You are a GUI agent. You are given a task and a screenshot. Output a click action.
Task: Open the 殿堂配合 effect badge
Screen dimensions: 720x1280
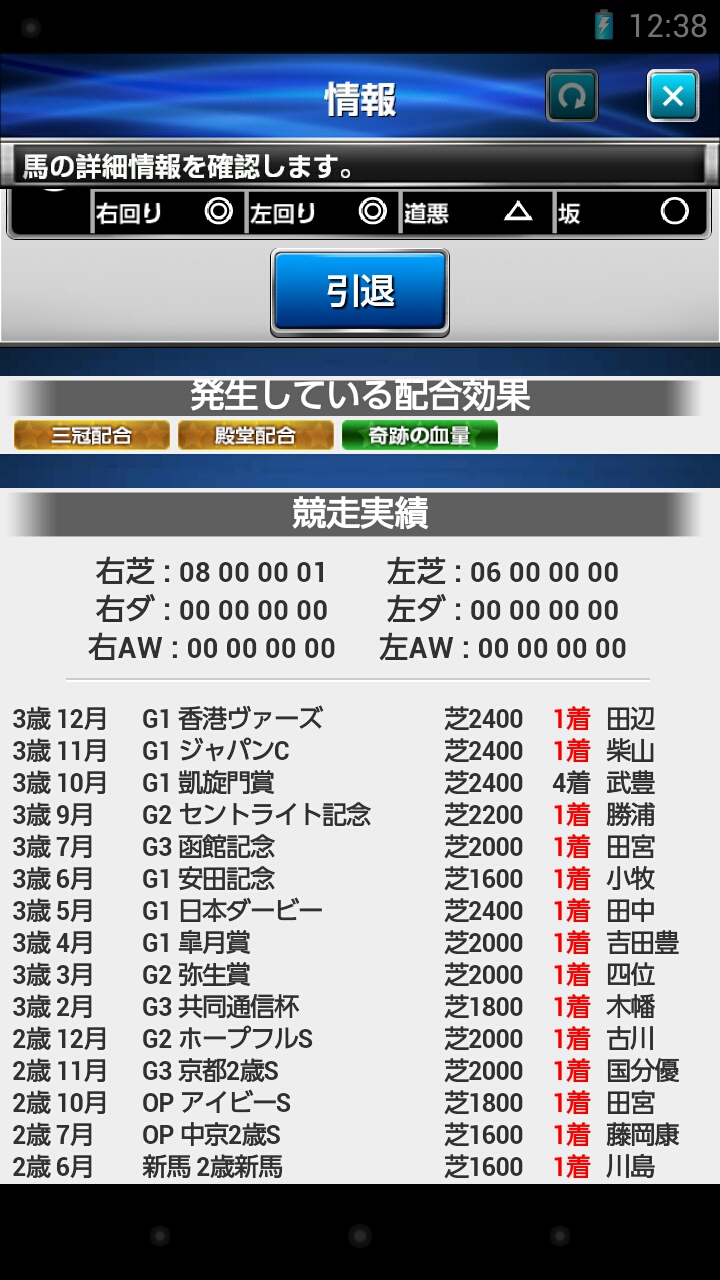[x=256, y=435]
